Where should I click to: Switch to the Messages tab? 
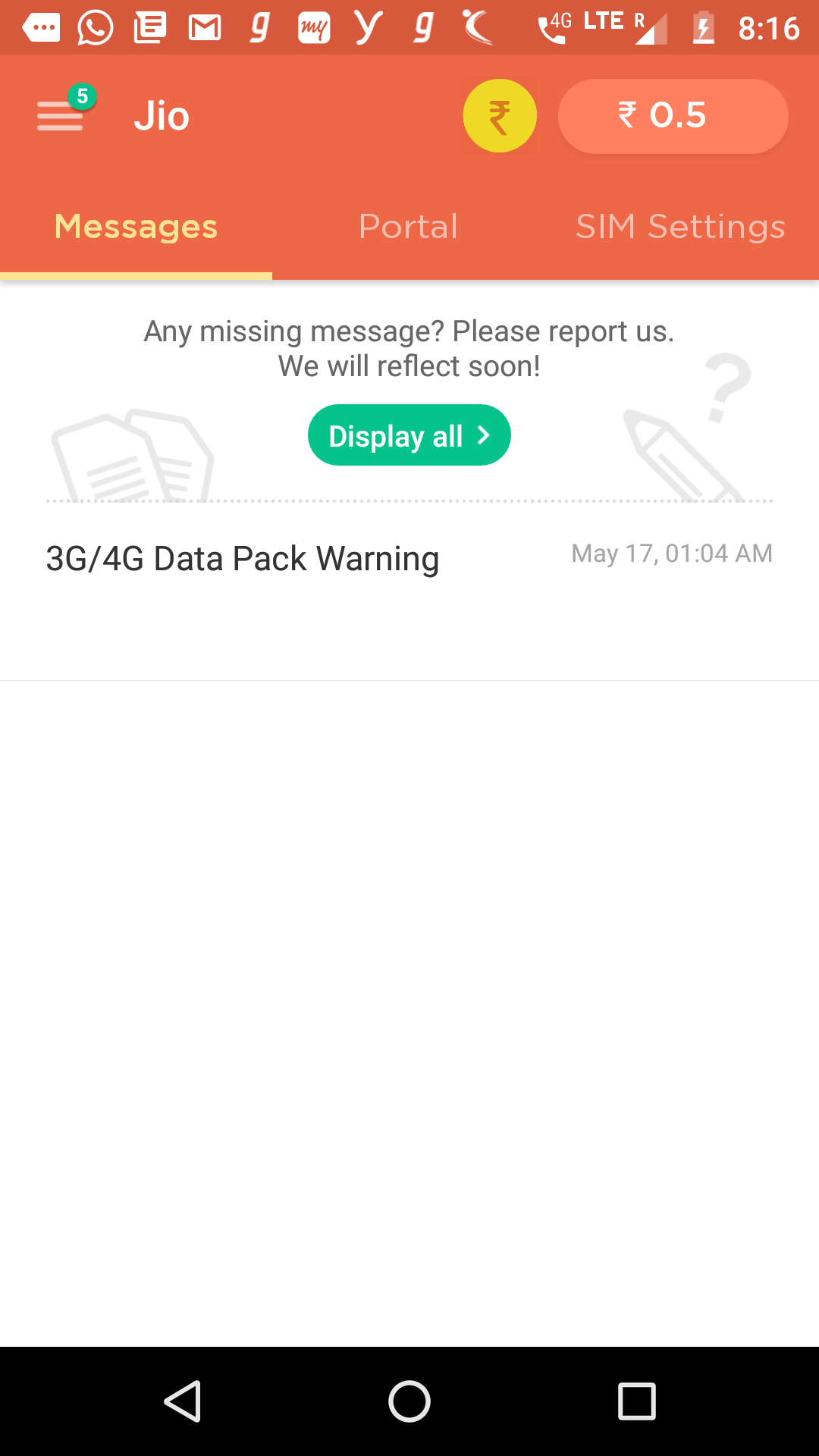point(136,227)
